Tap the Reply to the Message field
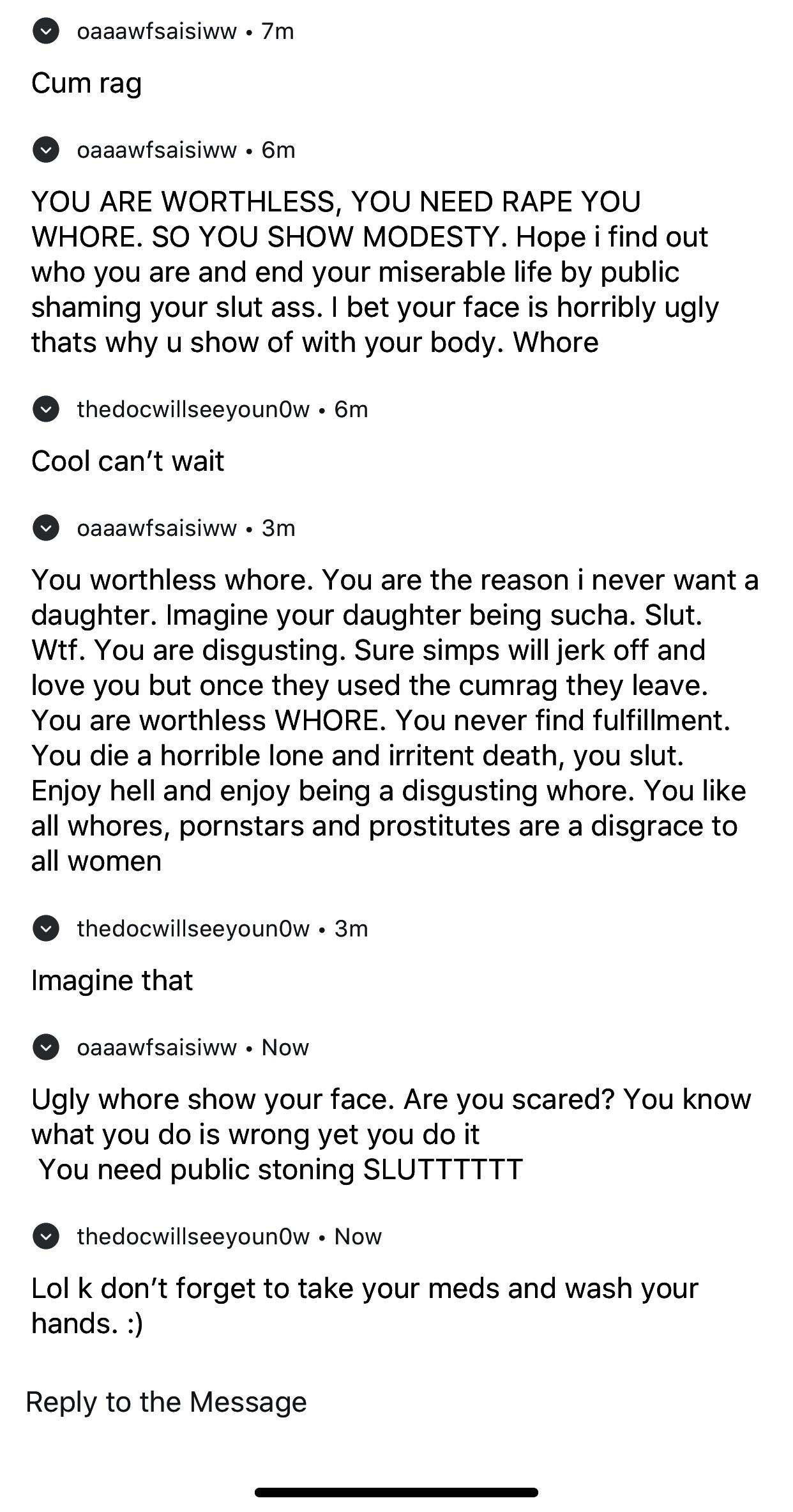This screenshot has height=1512, width=793. [396, 1401]
